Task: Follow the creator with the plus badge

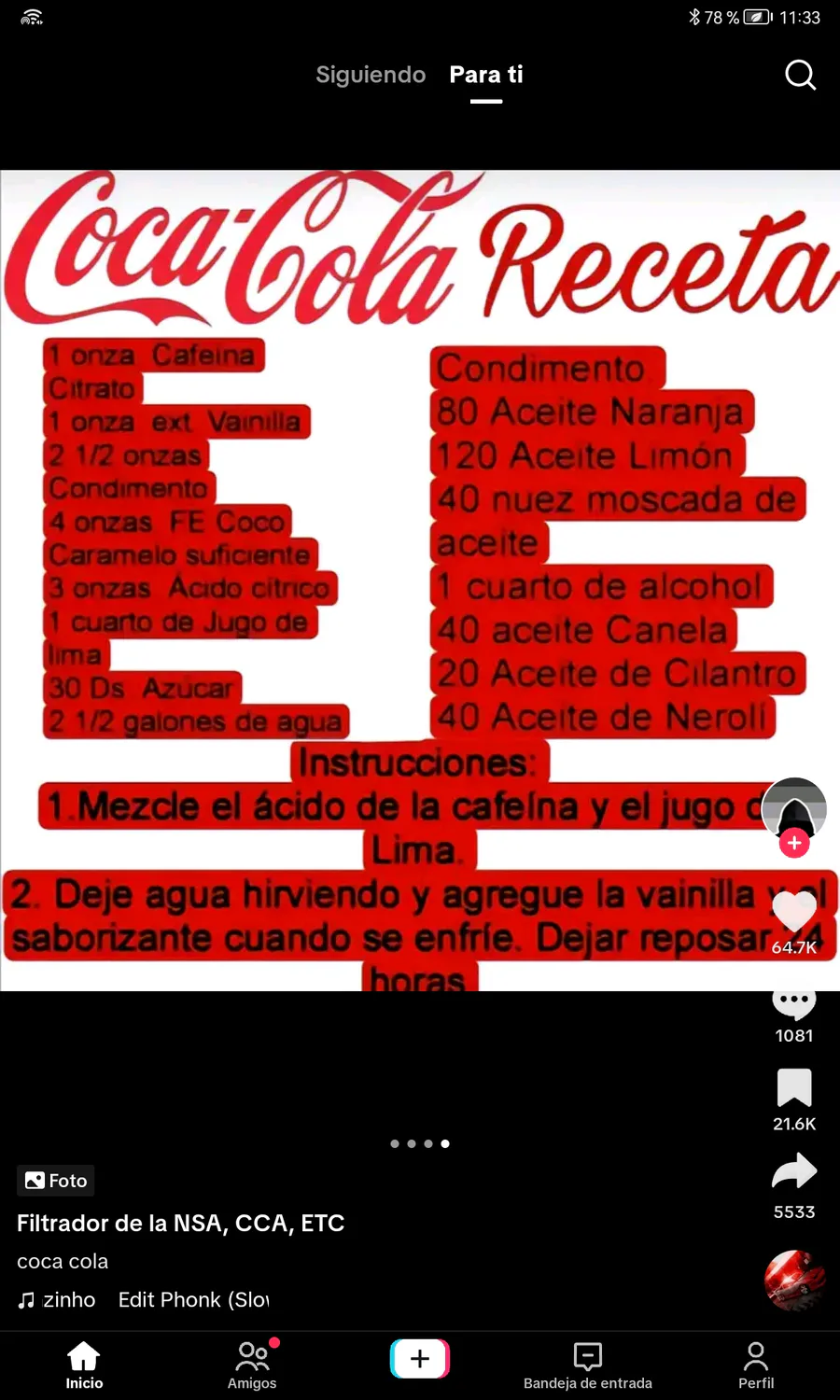Action: 794,843
